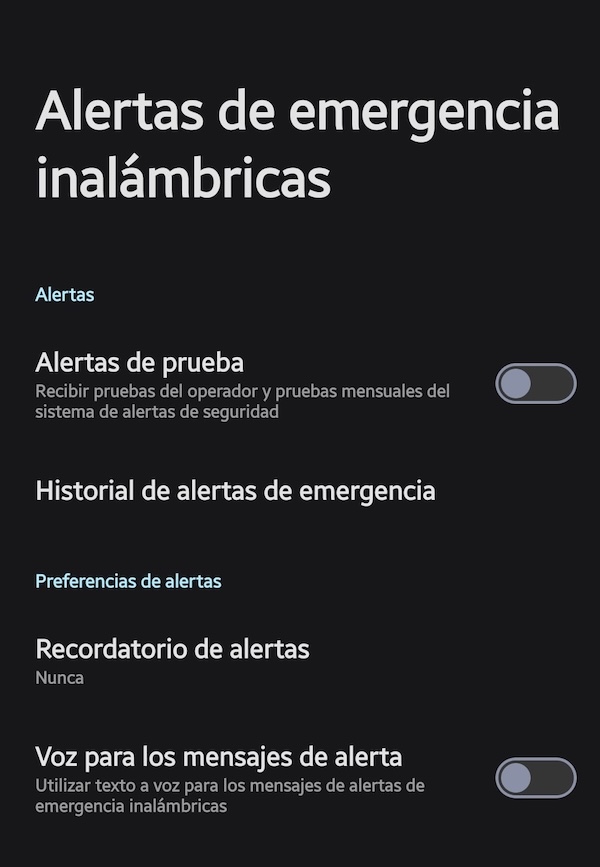This screenshot has height=867, width=600.
Task: Open Historial de alertas de emergencia
Action: point(235,491)
